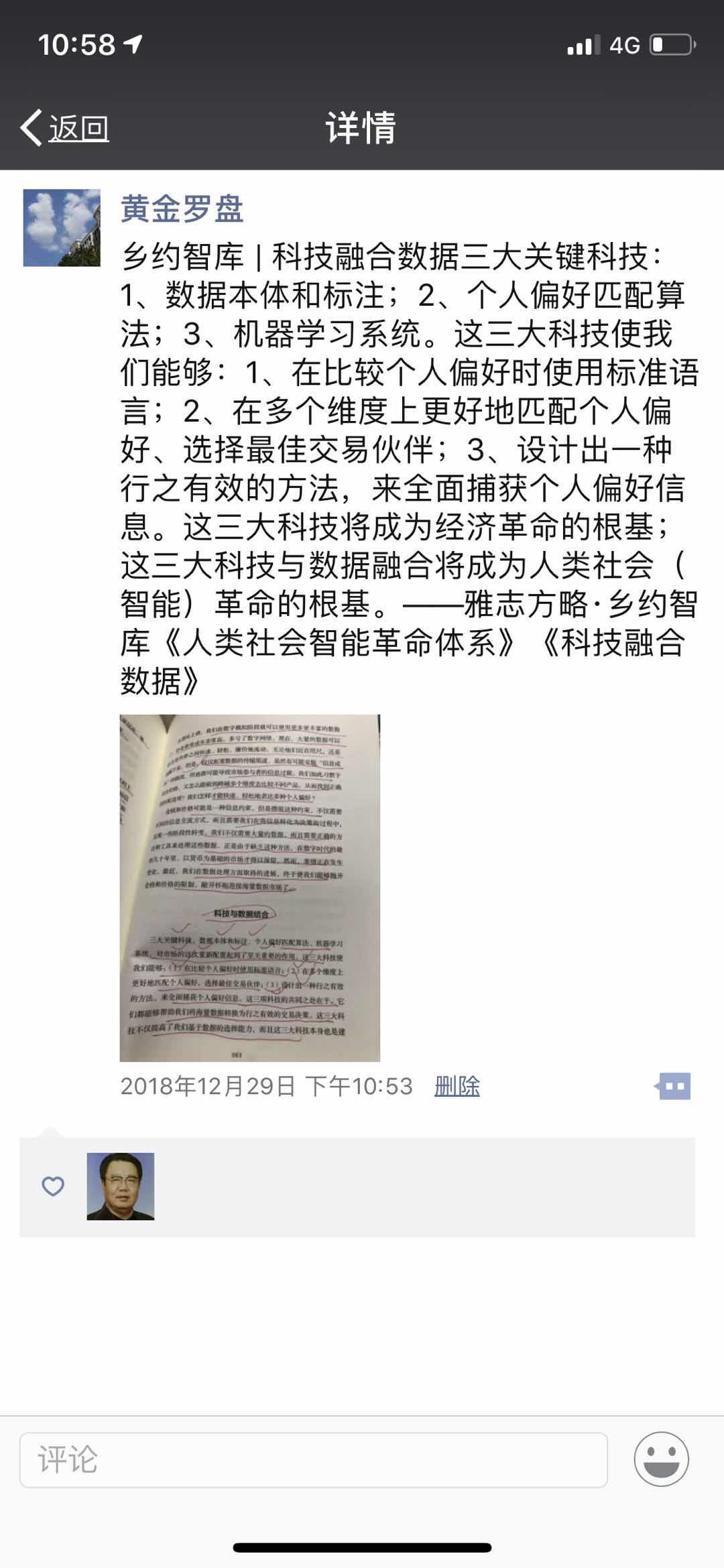724x1568 pixels.
Task: Delete this post via 删除 link
Action: [x=457, y=1086]
